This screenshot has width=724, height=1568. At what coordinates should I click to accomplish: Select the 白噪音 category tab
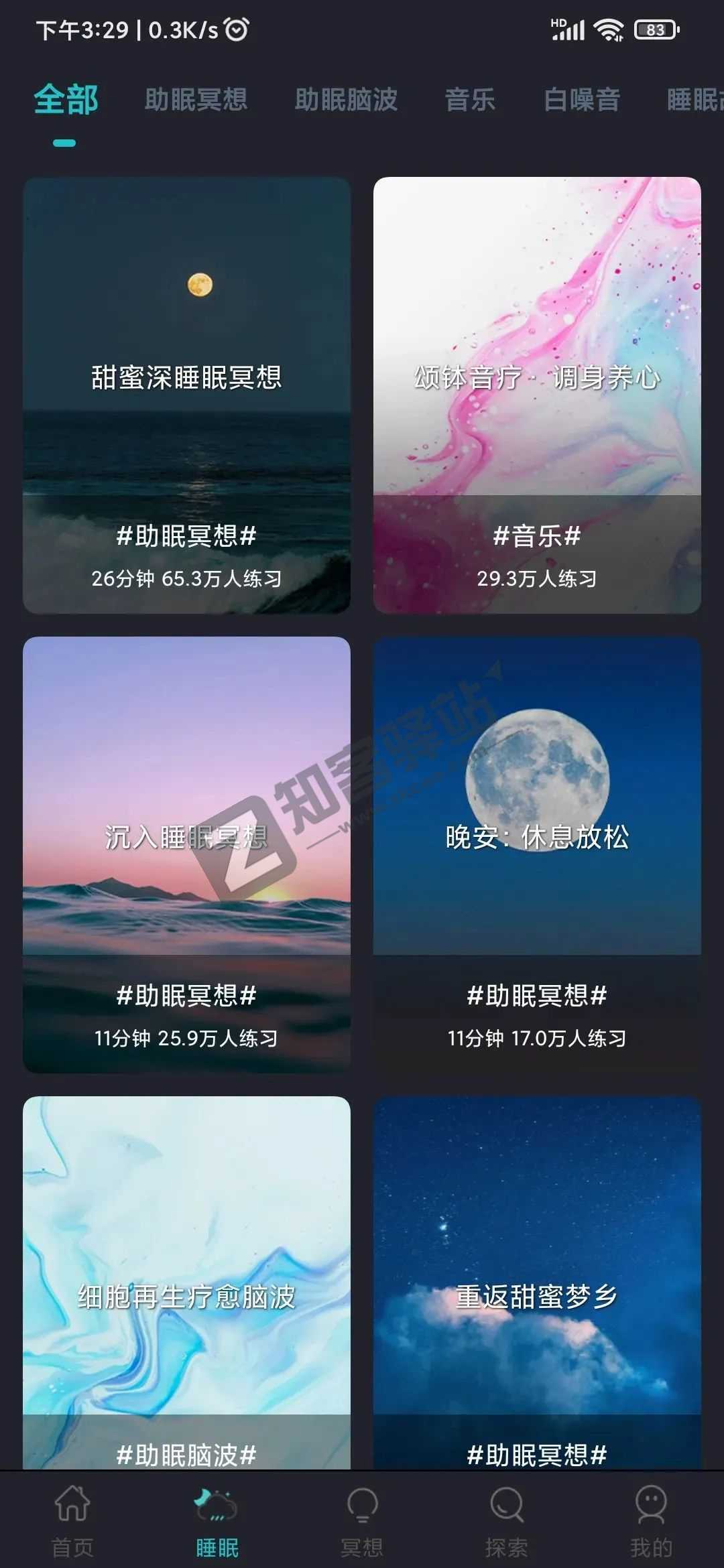point(582,101)
